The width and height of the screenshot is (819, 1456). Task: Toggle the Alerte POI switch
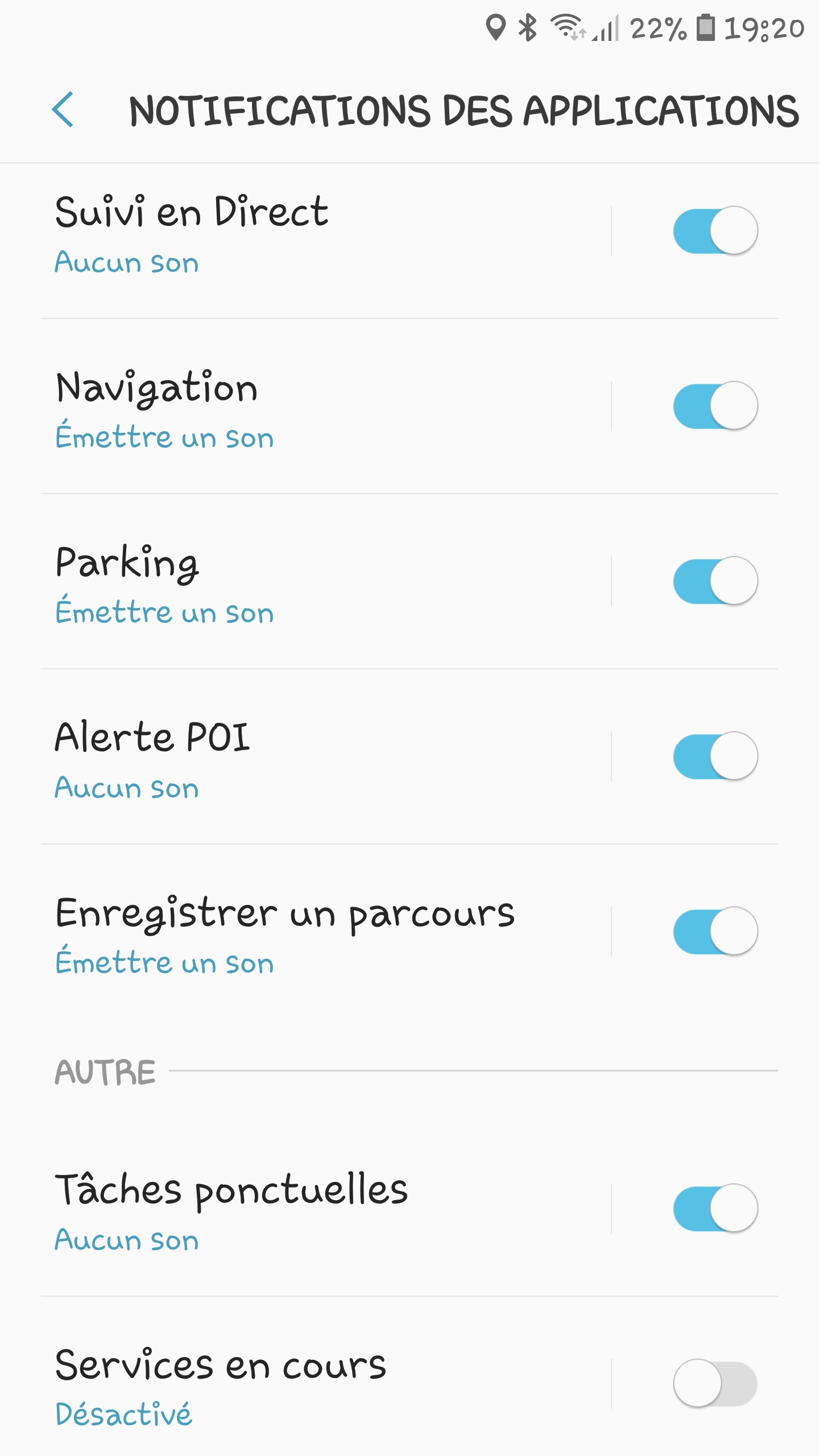[715, 756]
